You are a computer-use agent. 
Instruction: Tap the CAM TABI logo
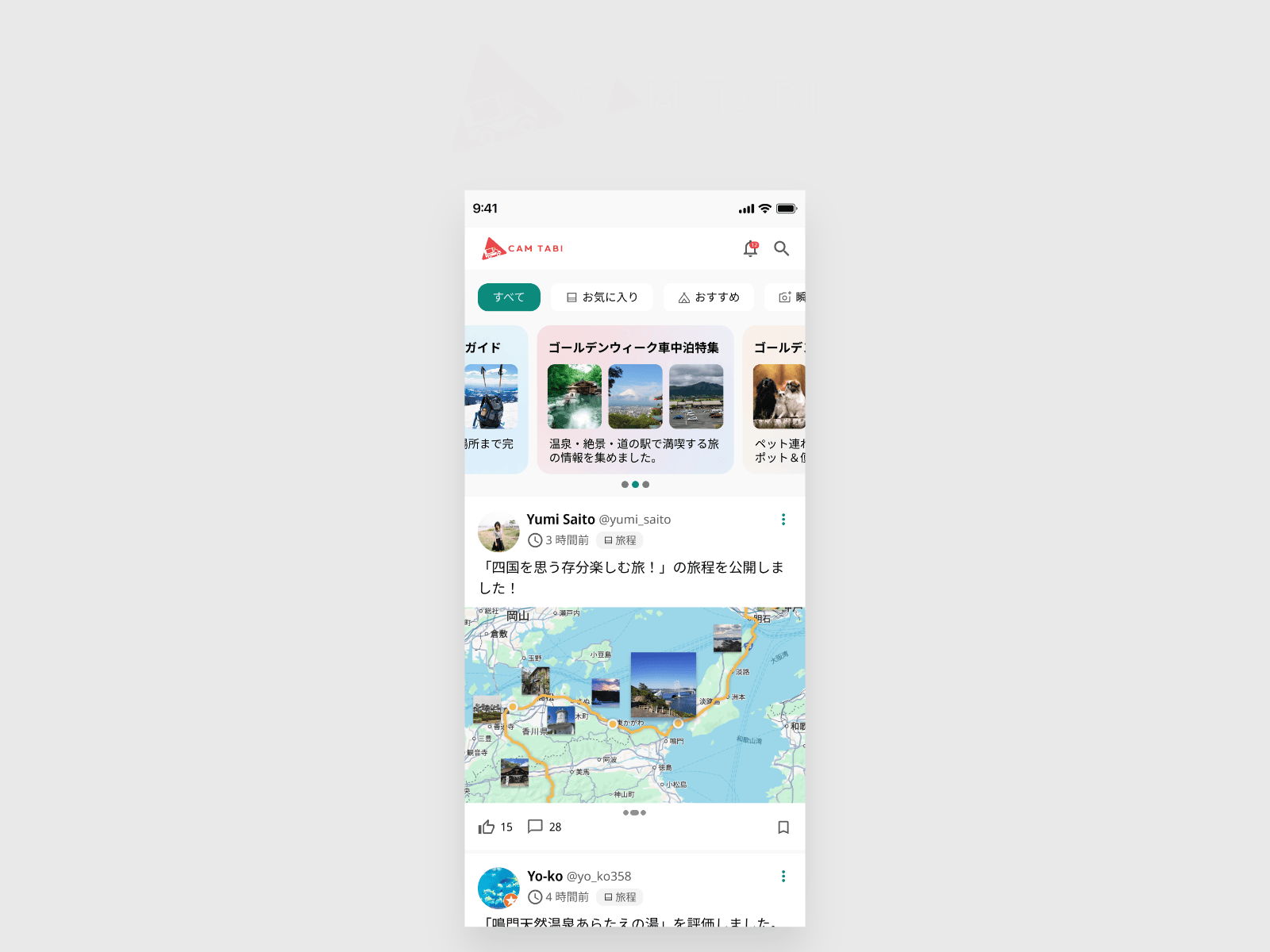pos(522,248)
